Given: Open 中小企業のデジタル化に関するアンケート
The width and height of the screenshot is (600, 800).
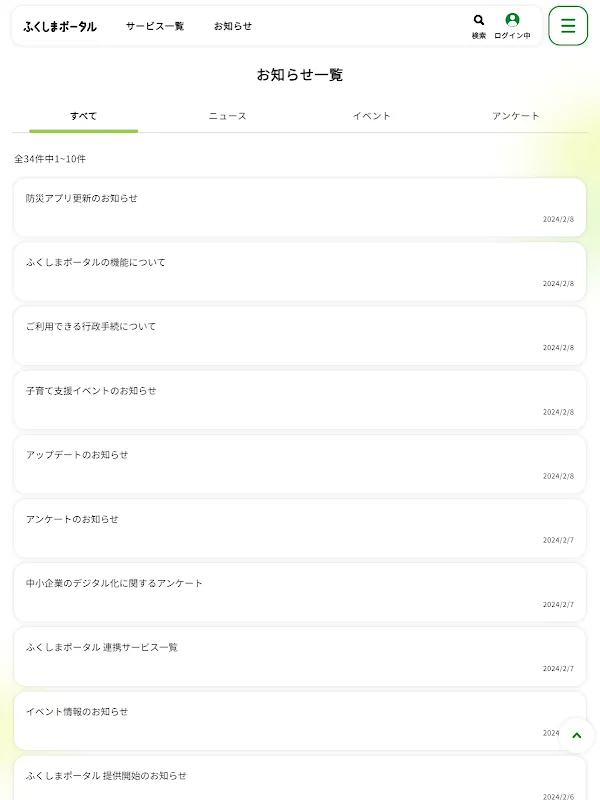Looking at the screenshot, I should (x=299, y=591).
